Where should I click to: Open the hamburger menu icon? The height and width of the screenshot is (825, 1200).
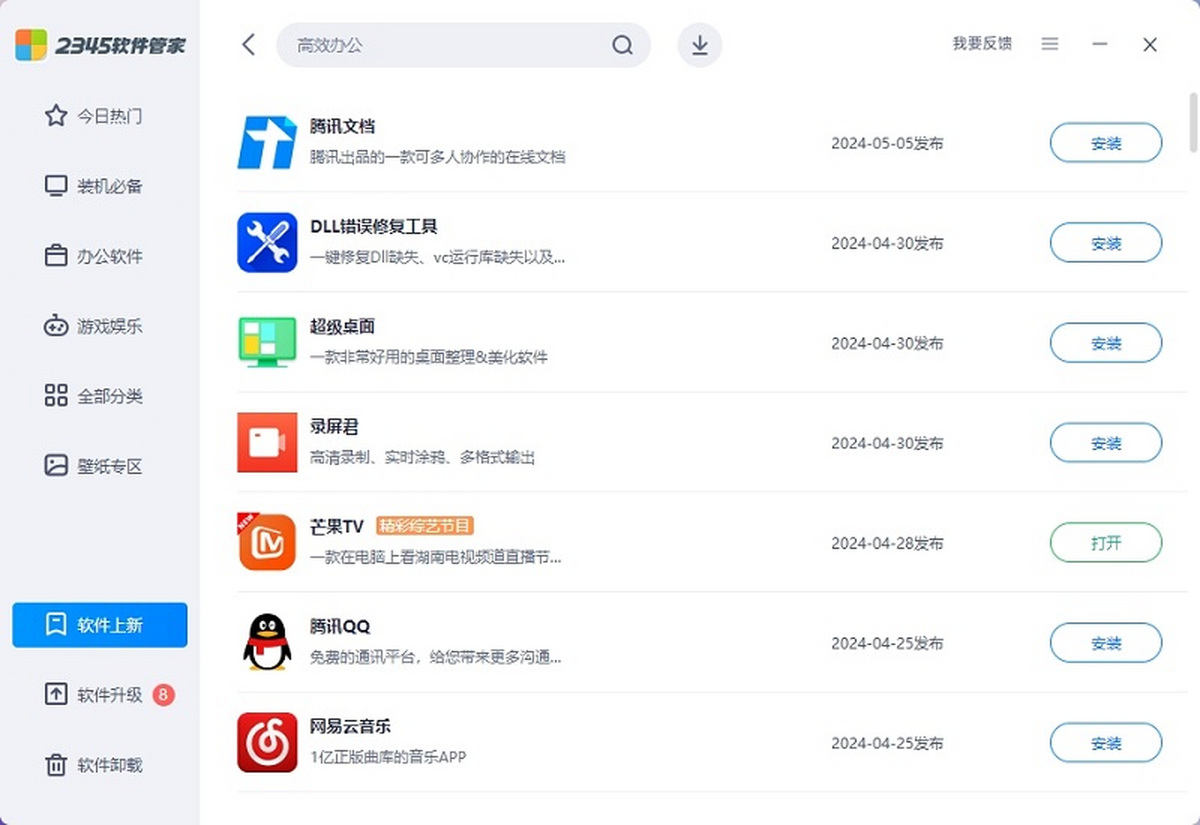tap(1050, 44)
